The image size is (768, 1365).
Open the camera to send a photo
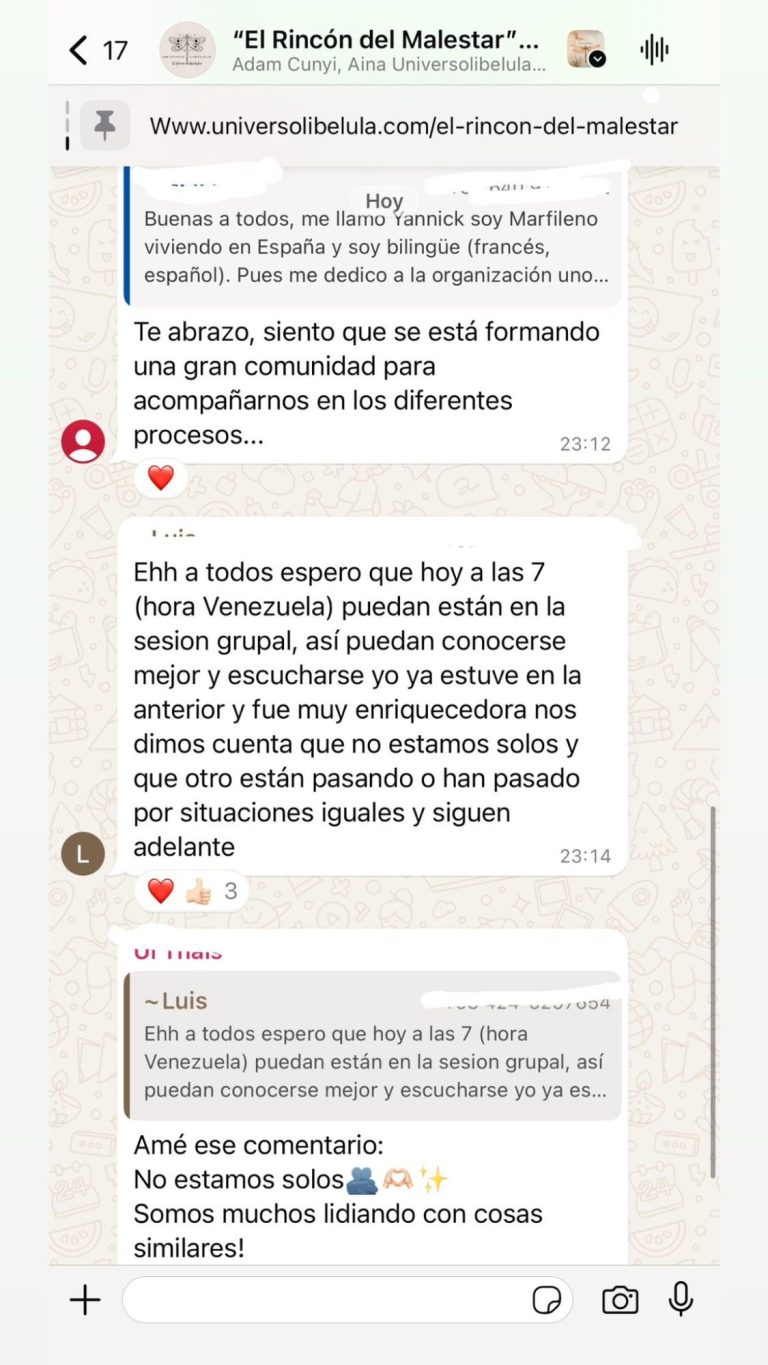pos(620,1299)
